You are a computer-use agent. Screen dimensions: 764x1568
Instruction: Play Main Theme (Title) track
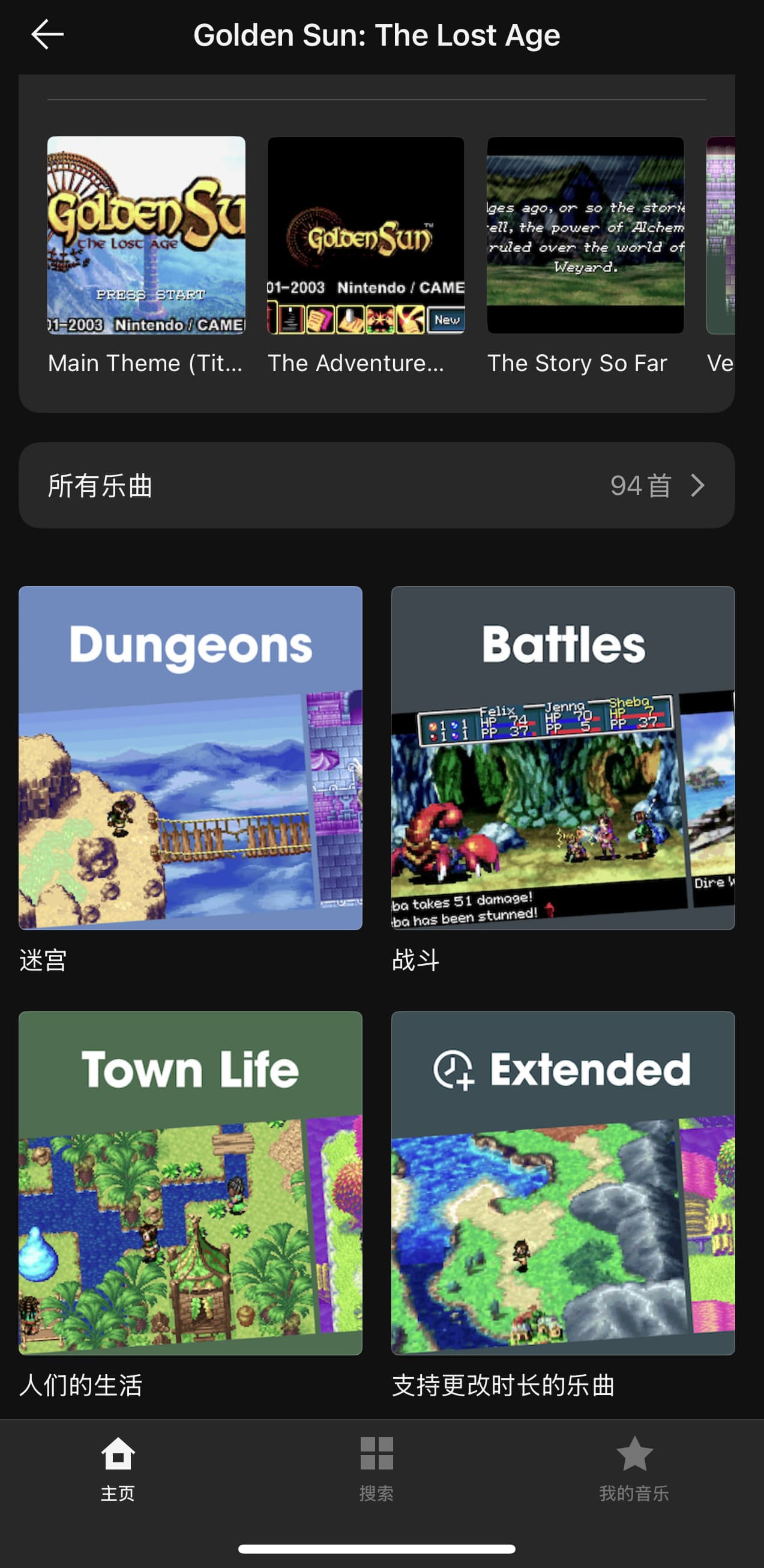pos(146,235)
